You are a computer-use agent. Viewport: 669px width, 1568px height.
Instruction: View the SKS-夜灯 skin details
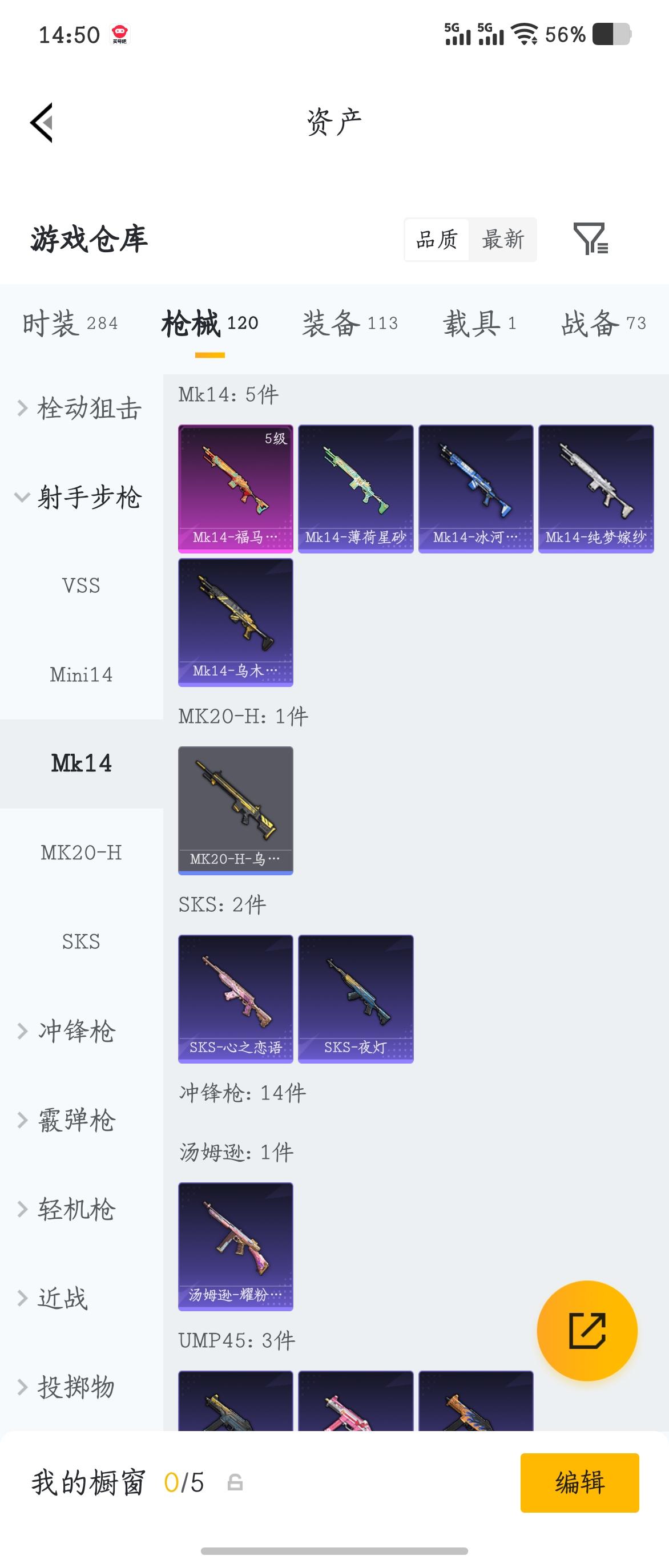tap(356, 999)
